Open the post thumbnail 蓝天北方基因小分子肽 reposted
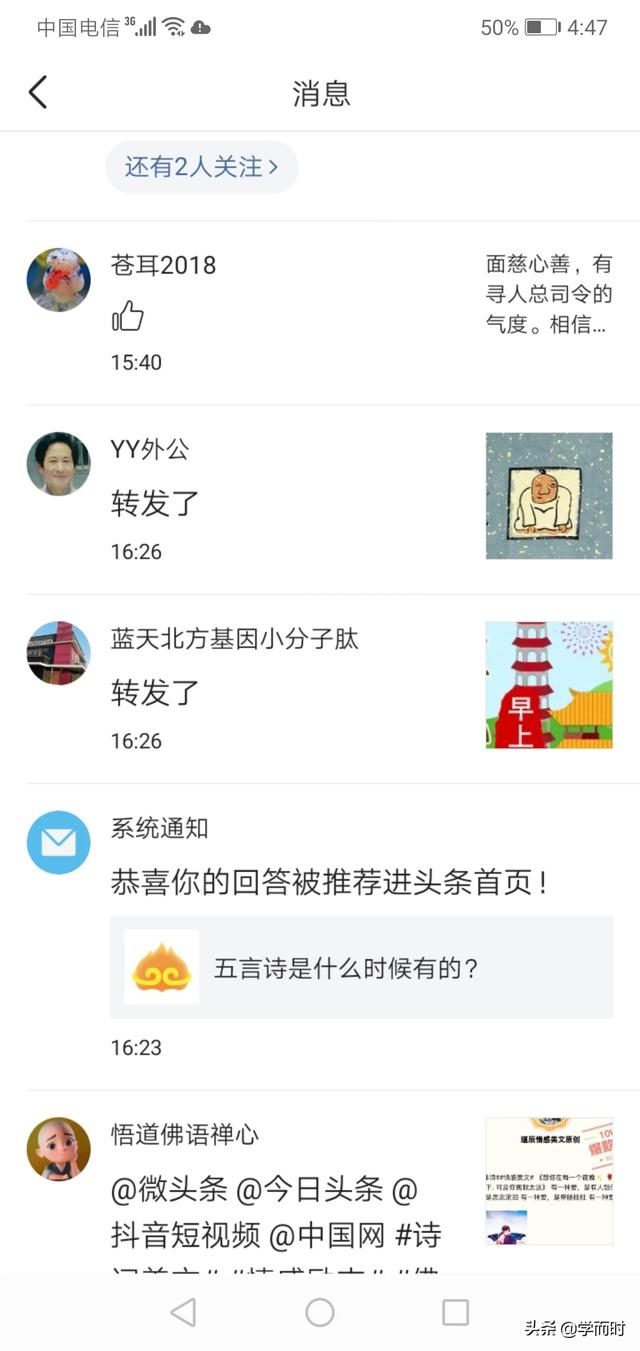Screen dimensions: 640x1351 [548, 685]
